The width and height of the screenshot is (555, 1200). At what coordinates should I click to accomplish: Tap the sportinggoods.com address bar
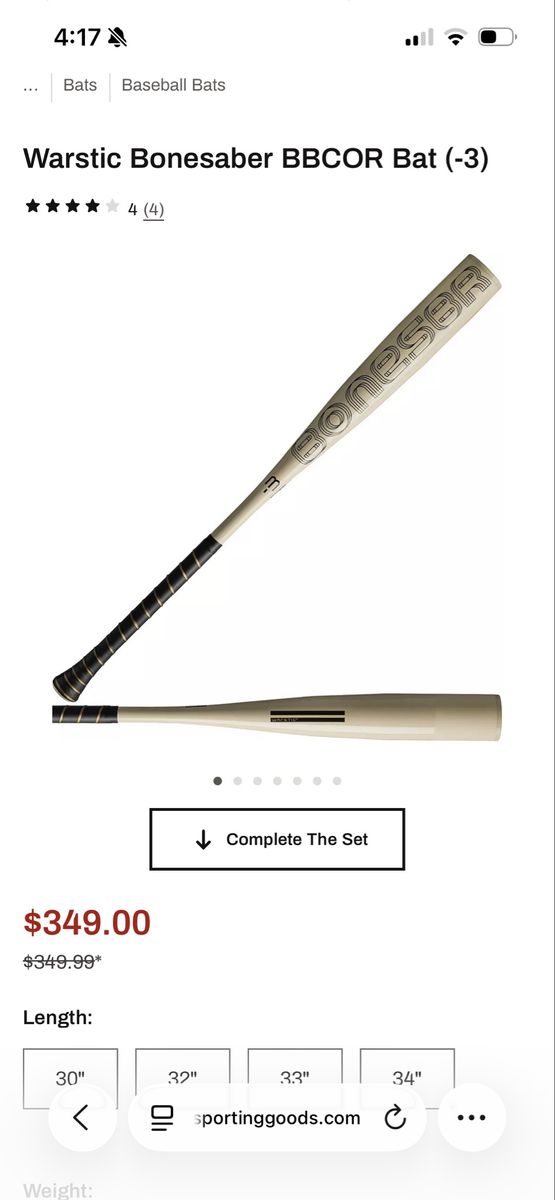click(x=277, y=1118)
